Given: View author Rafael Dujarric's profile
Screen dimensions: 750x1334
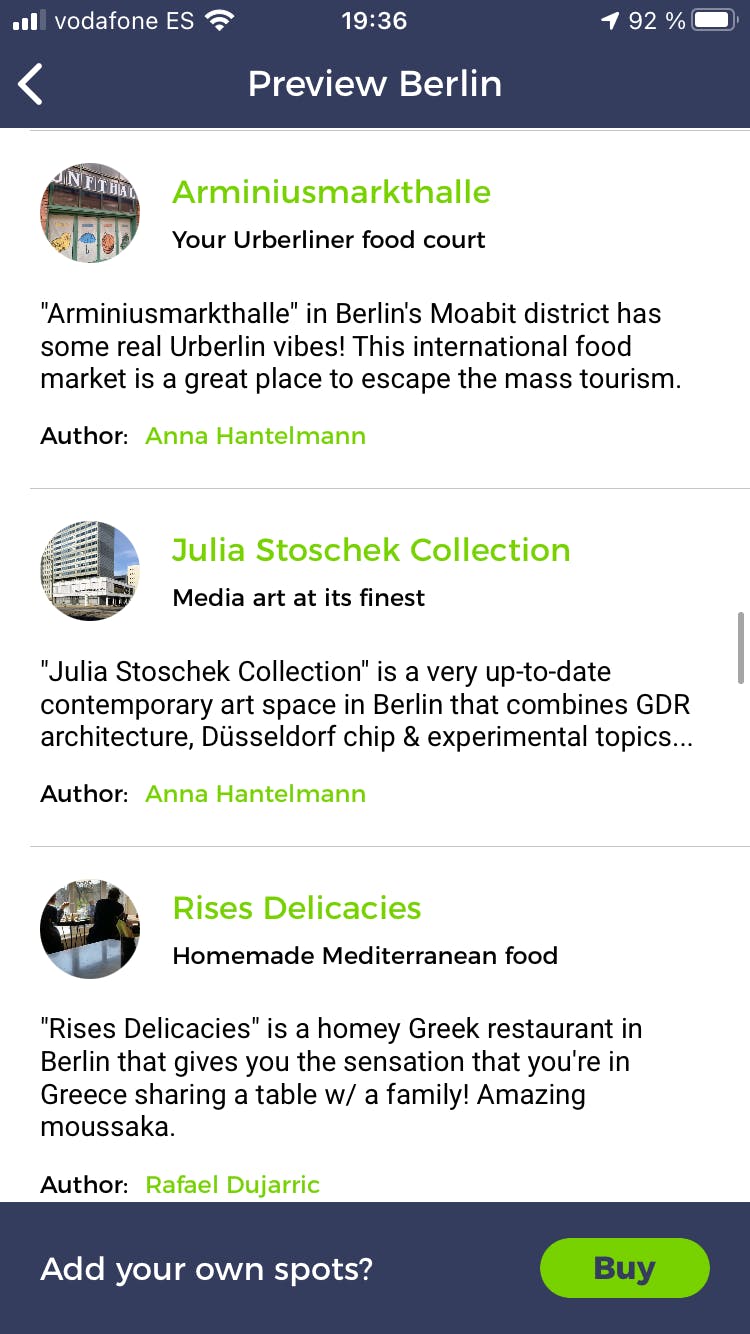Looking at the screenshot, I should (232, 1185).
